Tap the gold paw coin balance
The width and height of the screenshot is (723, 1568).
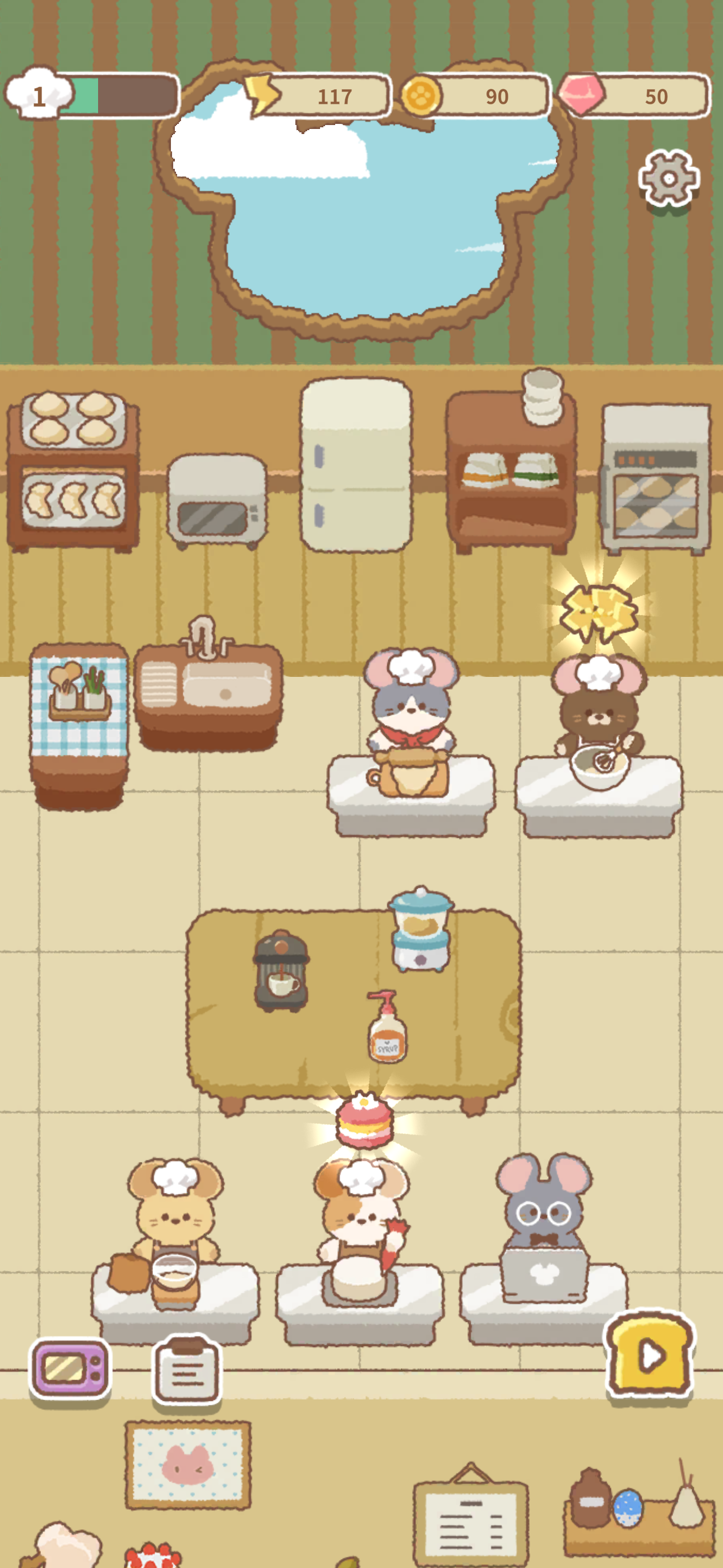[476, 96]
